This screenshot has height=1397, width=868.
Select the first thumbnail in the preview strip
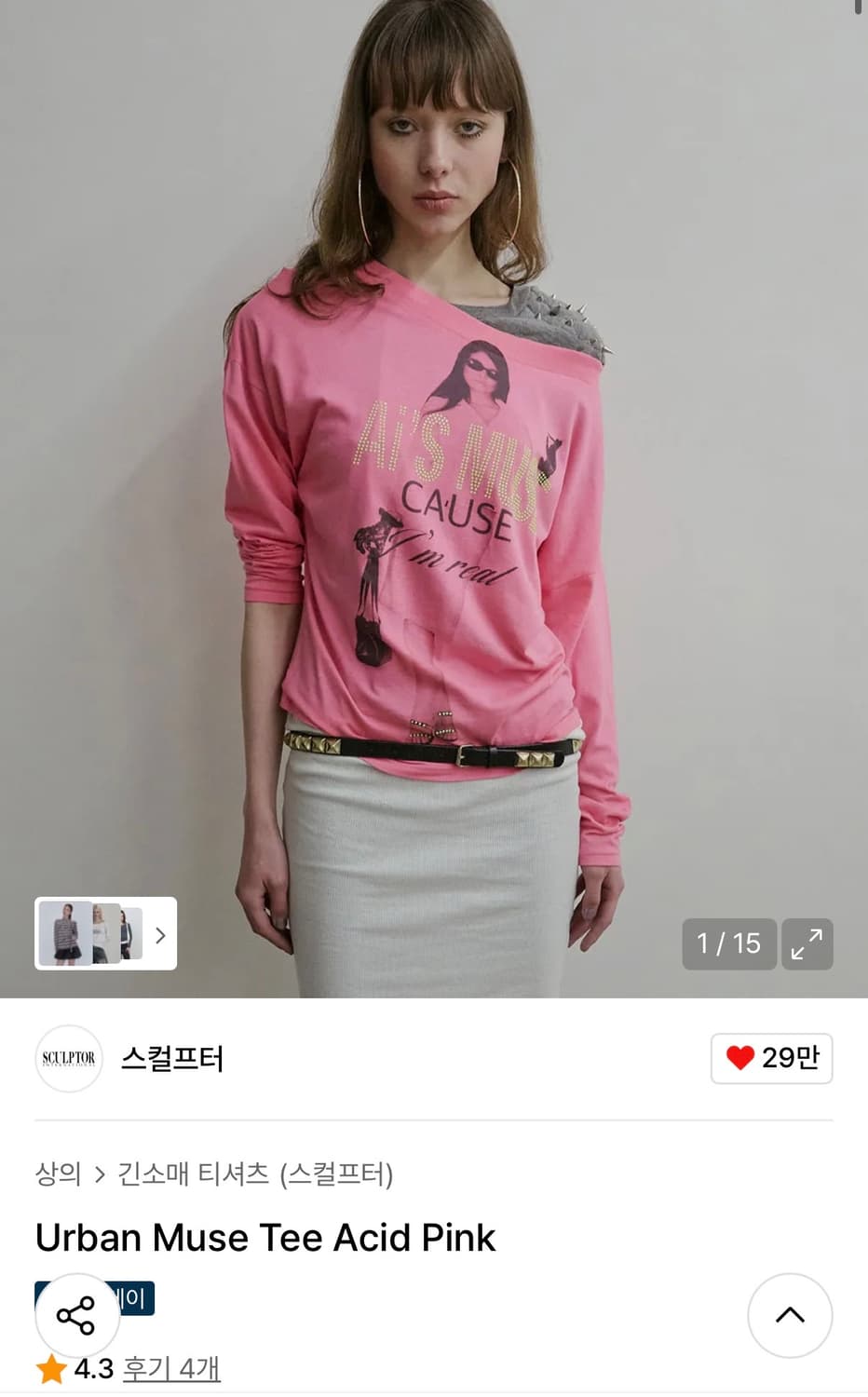pyautogui.click(x=63, y=934)
